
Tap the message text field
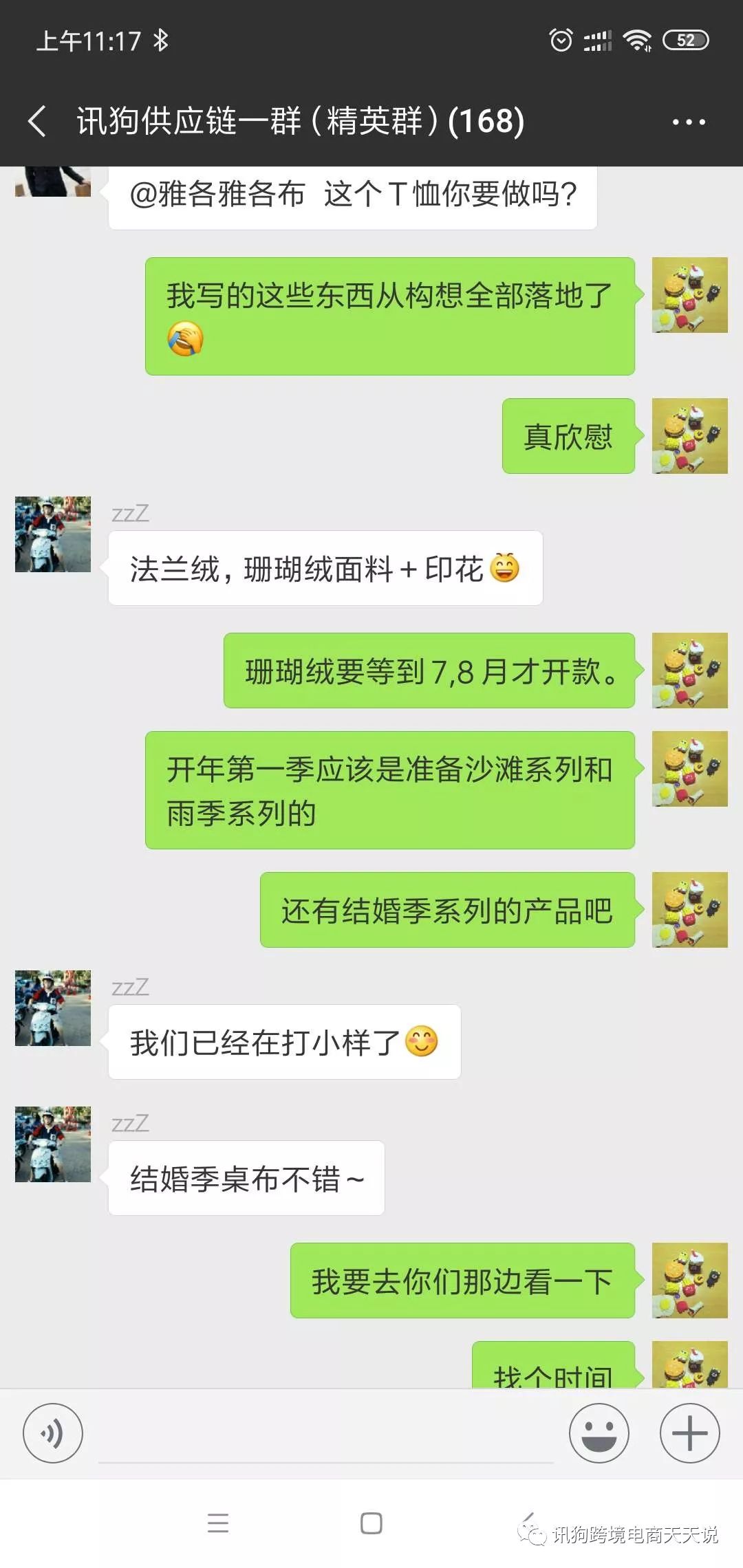click(325, 1436)
